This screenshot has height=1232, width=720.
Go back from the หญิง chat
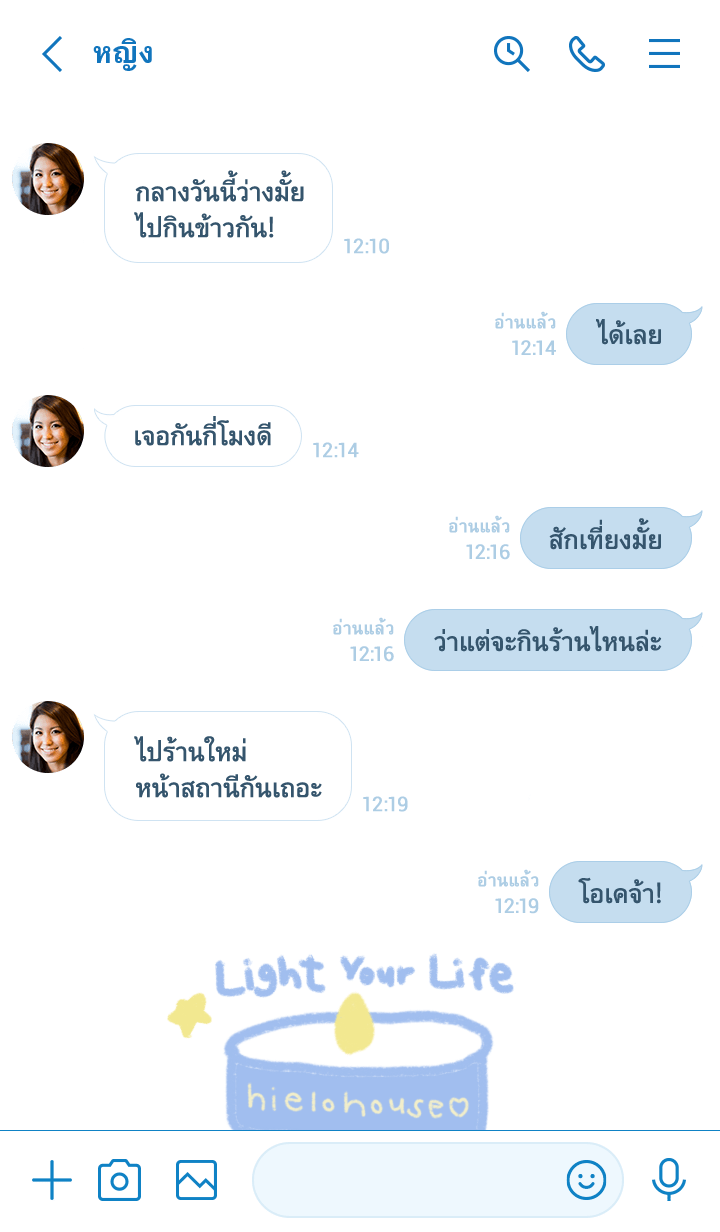point(52,54)
